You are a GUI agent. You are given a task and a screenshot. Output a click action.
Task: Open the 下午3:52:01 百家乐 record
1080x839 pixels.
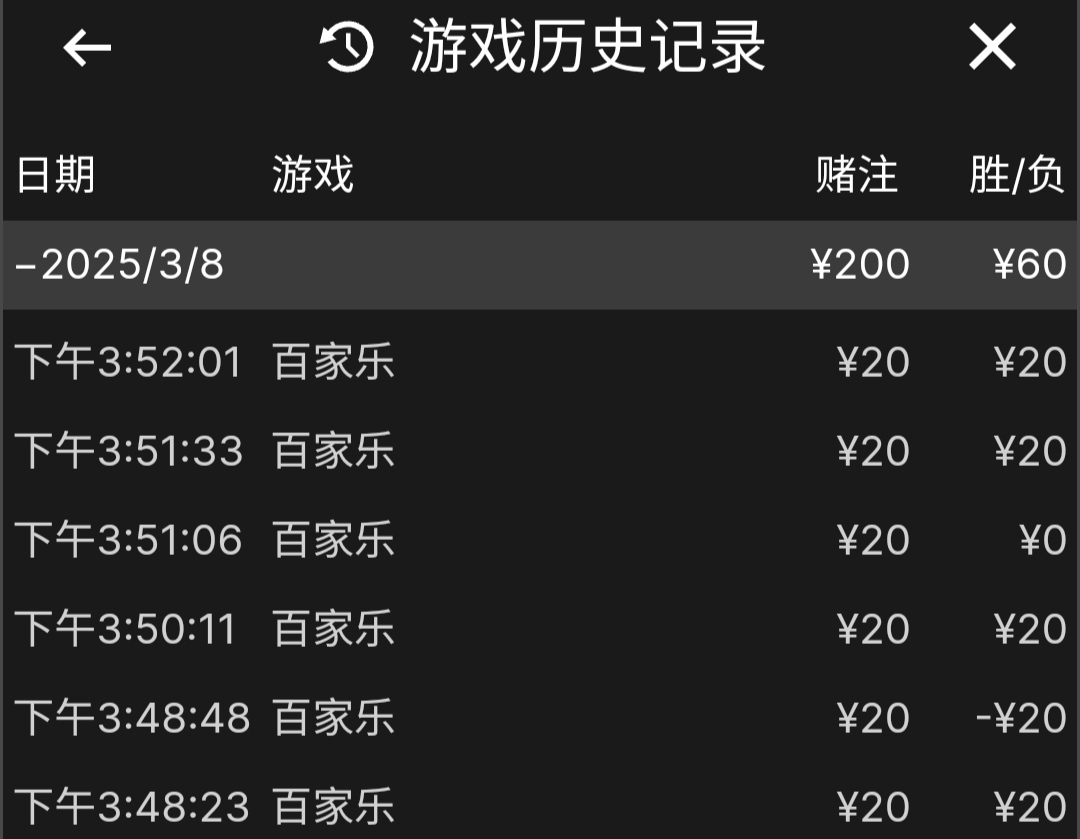point(540,362)
